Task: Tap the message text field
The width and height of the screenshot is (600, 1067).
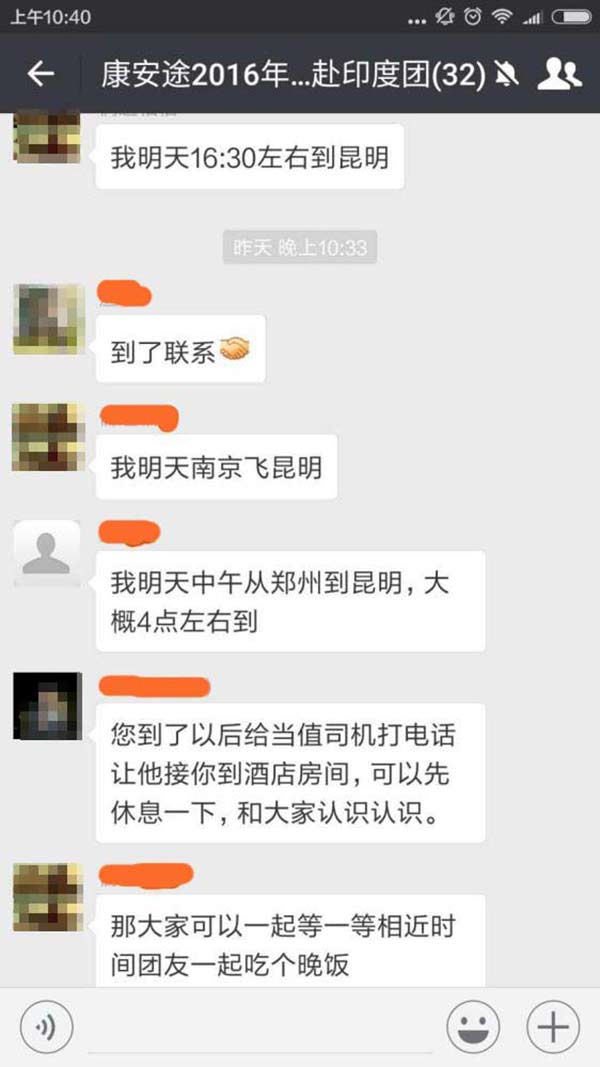Action: pyautogui.click(x=260, y=1028)
